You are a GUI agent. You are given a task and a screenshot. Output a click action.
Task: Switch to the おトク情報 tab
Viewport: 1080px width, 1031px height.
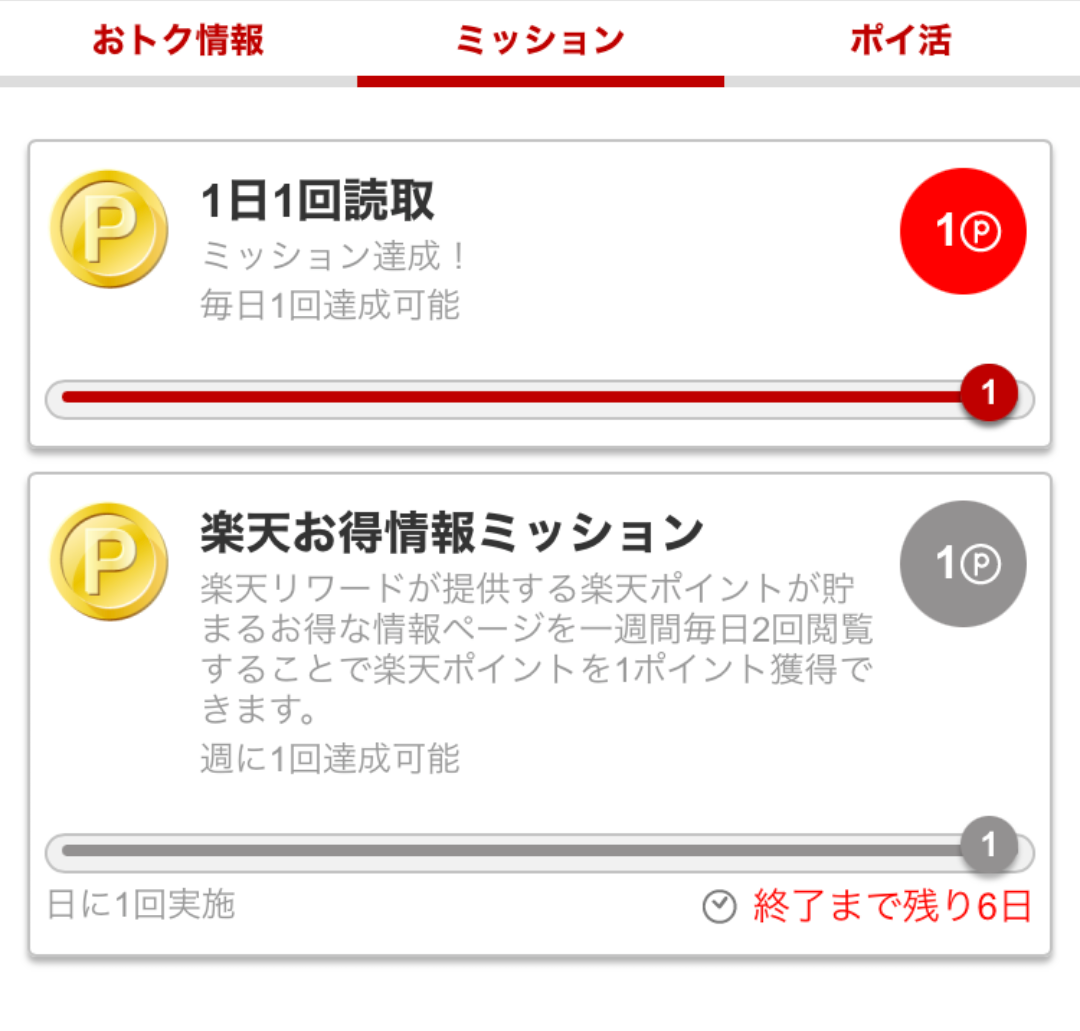(x=178, y=41)
